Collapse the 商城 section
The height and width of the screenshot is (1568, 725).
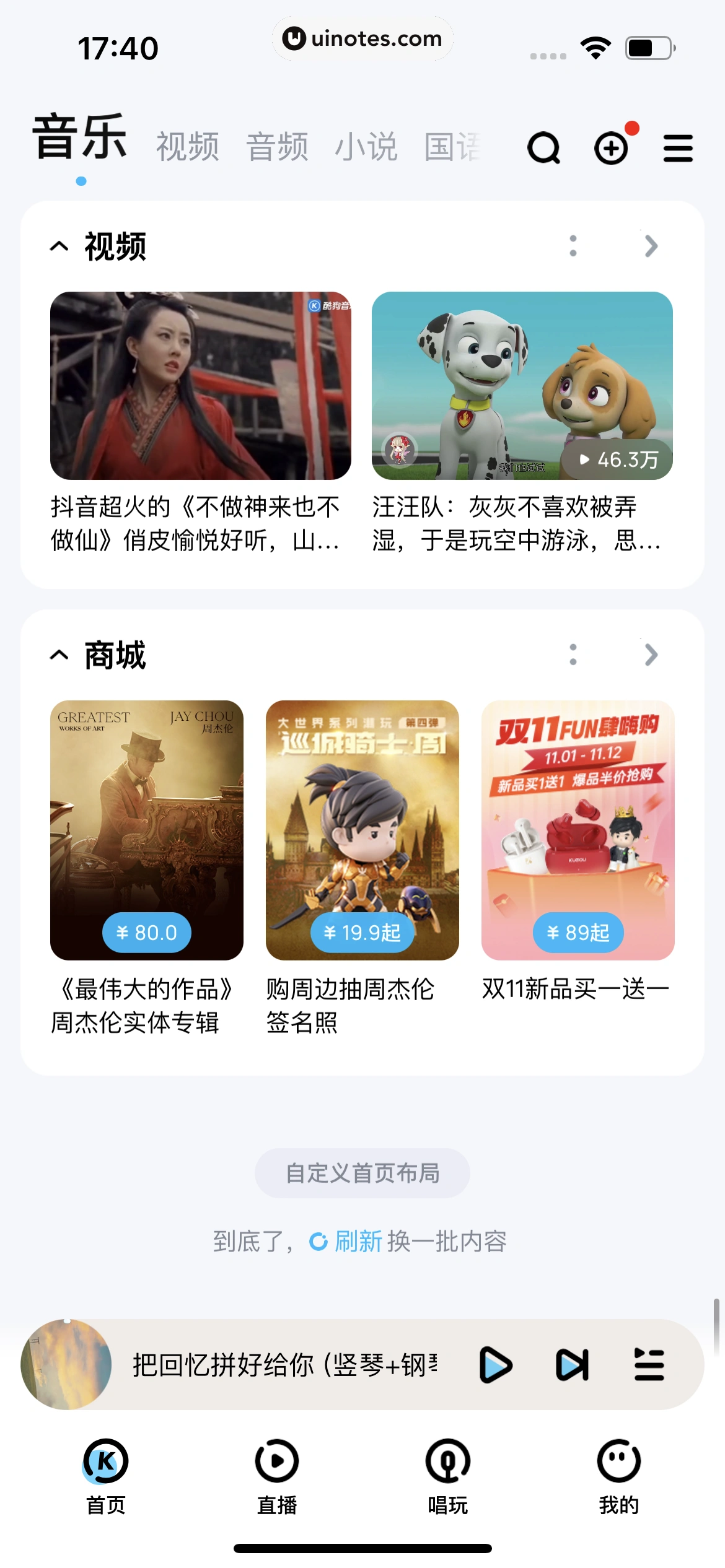click(59, 655)
